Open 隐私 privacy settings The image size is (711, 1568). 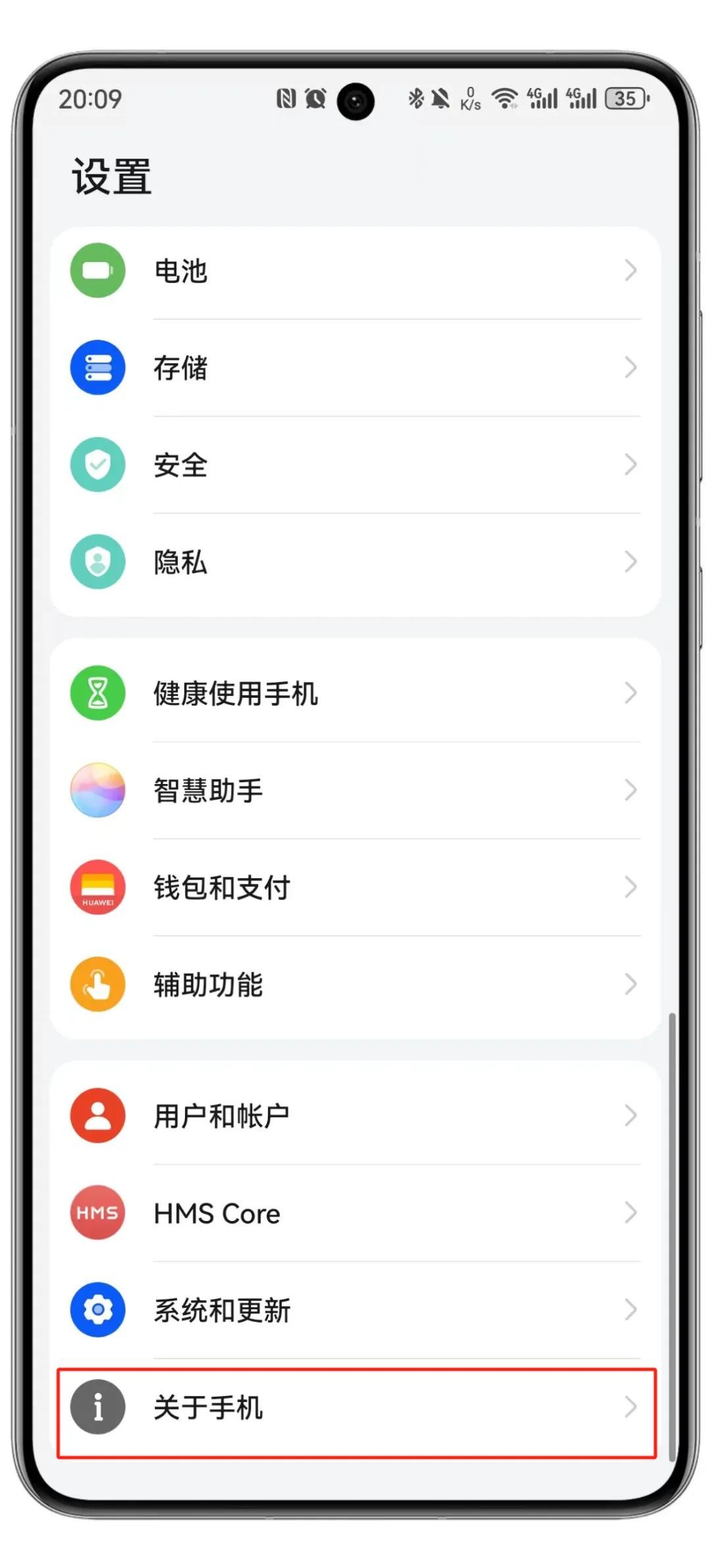pos(355,562)
